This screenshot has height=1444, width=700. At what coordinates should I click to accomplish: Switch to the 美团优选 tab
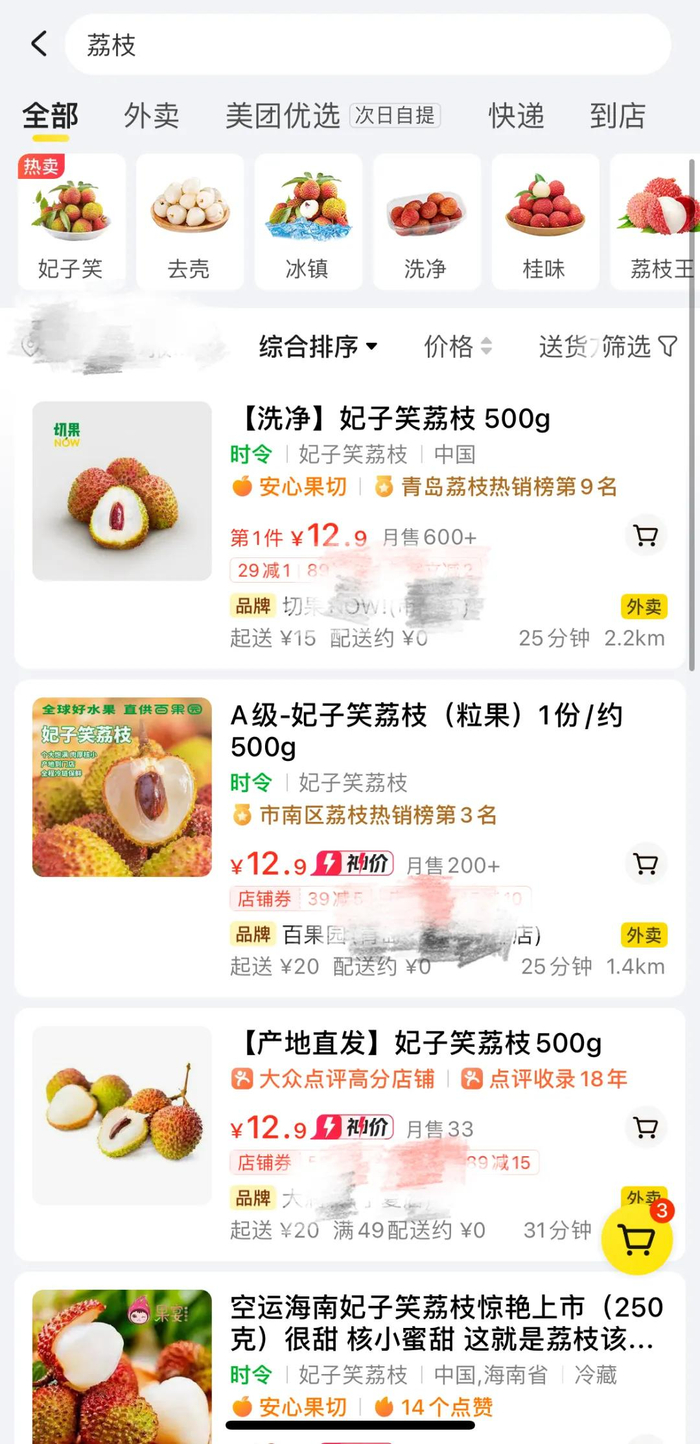point(283,116)
